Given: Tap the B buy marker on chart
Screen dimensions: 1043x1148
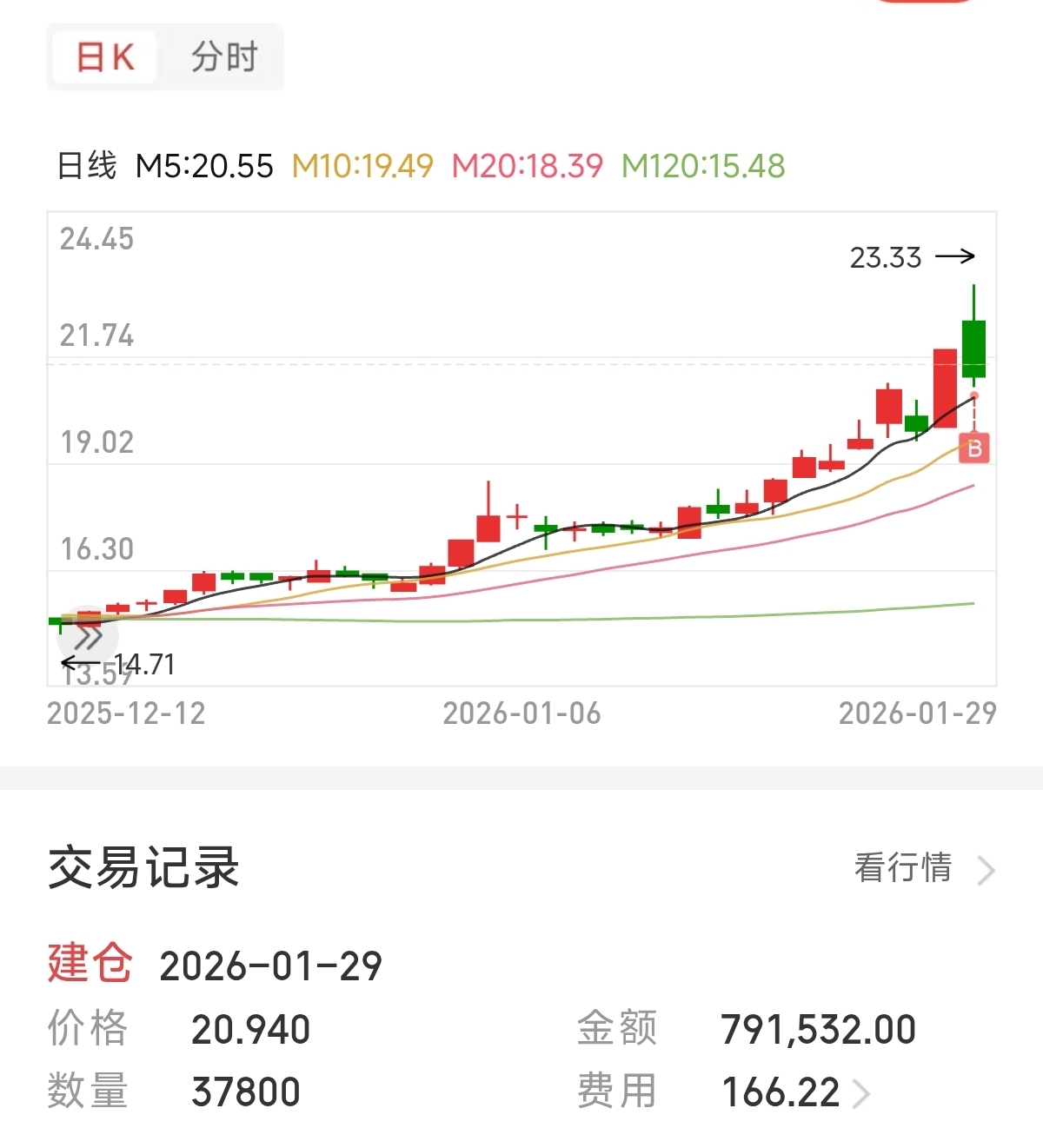Looking at the screenshot, I should pyautogui.click(x=974, y=448).
